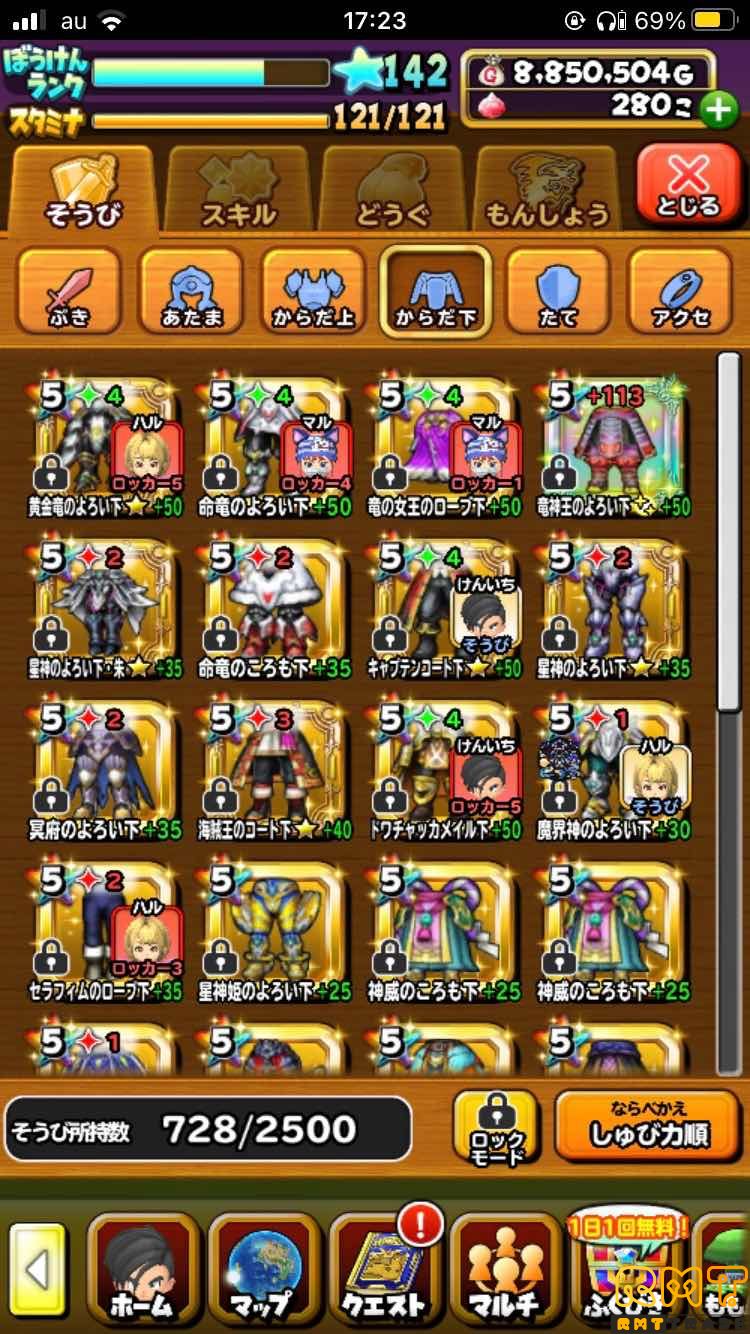Show アクセ accessories category
The height and width of the screenshot is (1334, 750).
point(680,291)
